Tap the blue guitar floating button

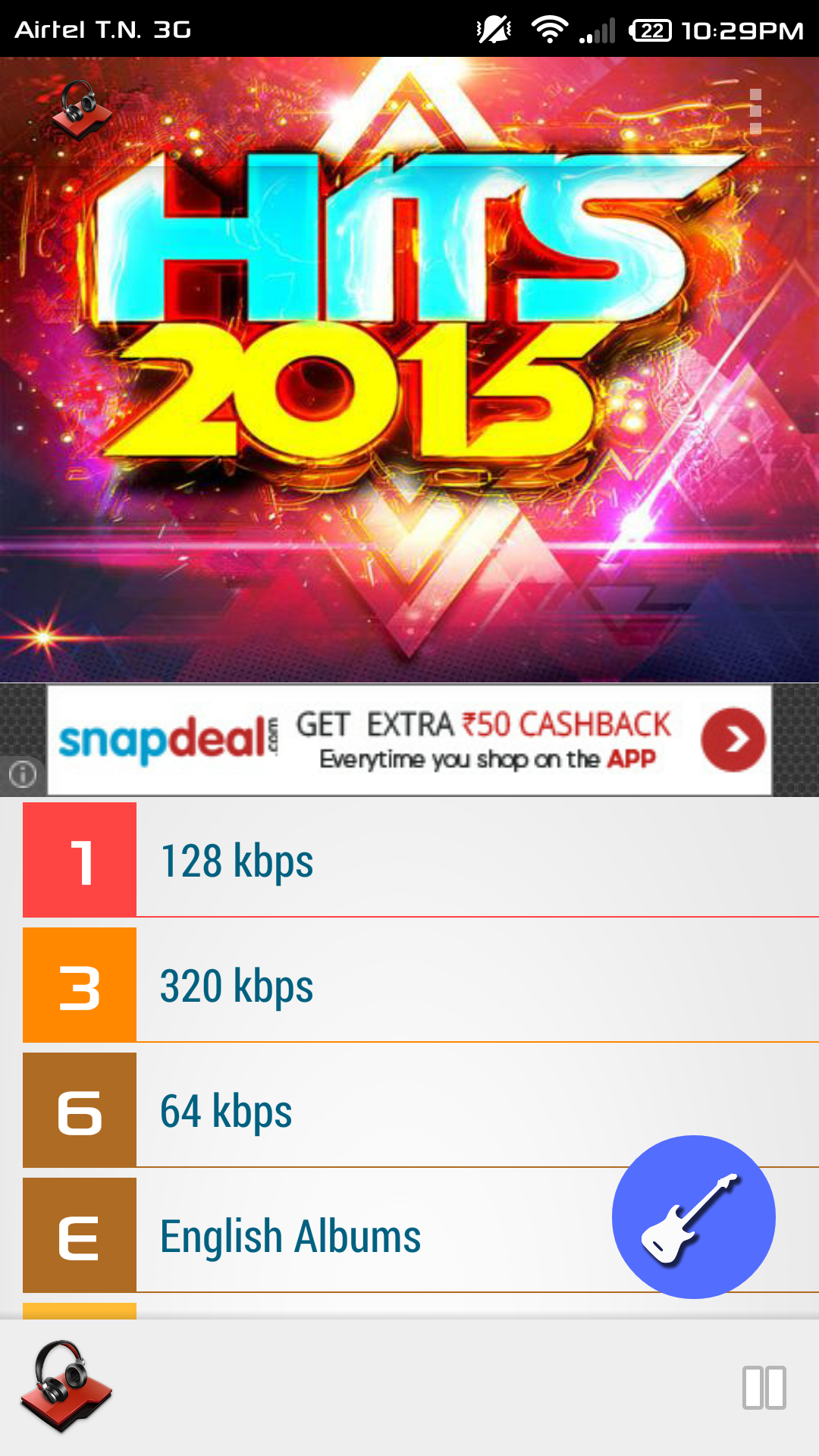point(693,1216)
